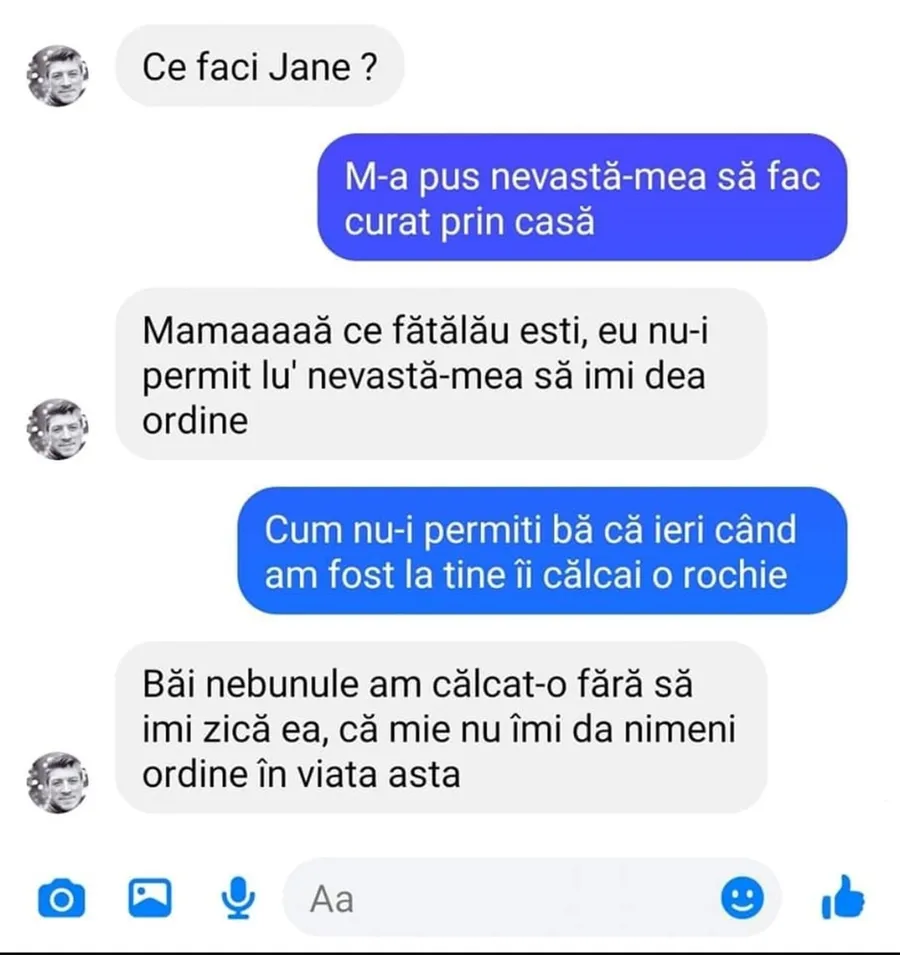
Task: Open the photo gallery picker
Action: coord(150,898)
